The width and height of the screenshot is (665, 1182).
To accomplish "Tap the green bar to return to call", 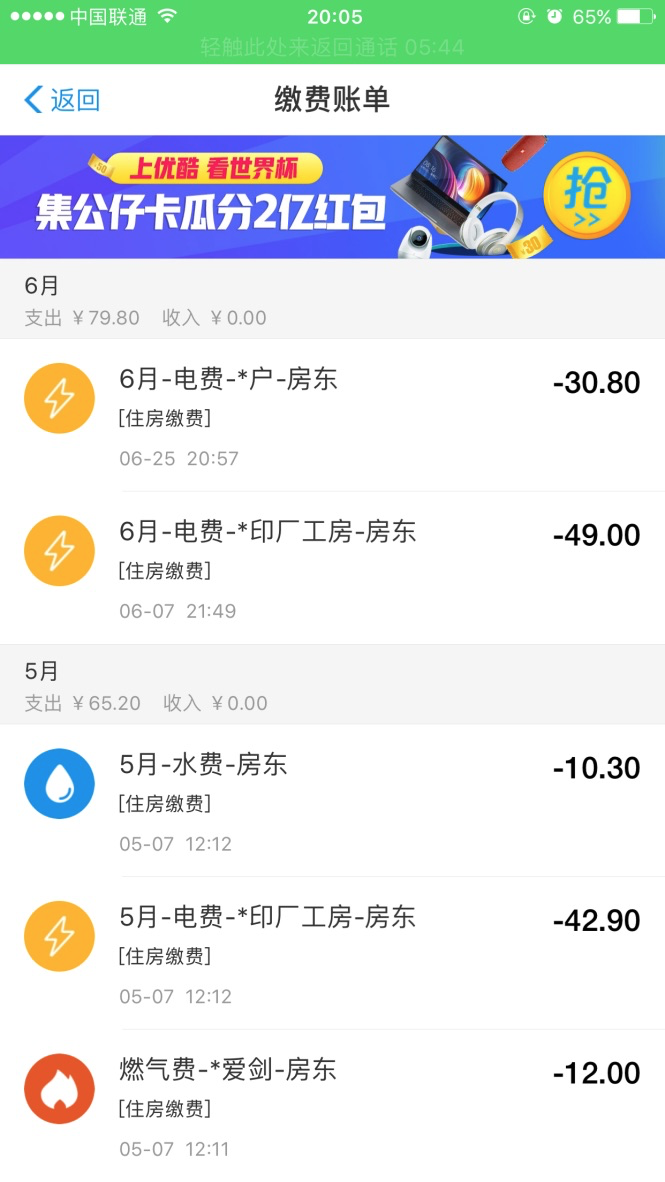I will tap(332, 47).
